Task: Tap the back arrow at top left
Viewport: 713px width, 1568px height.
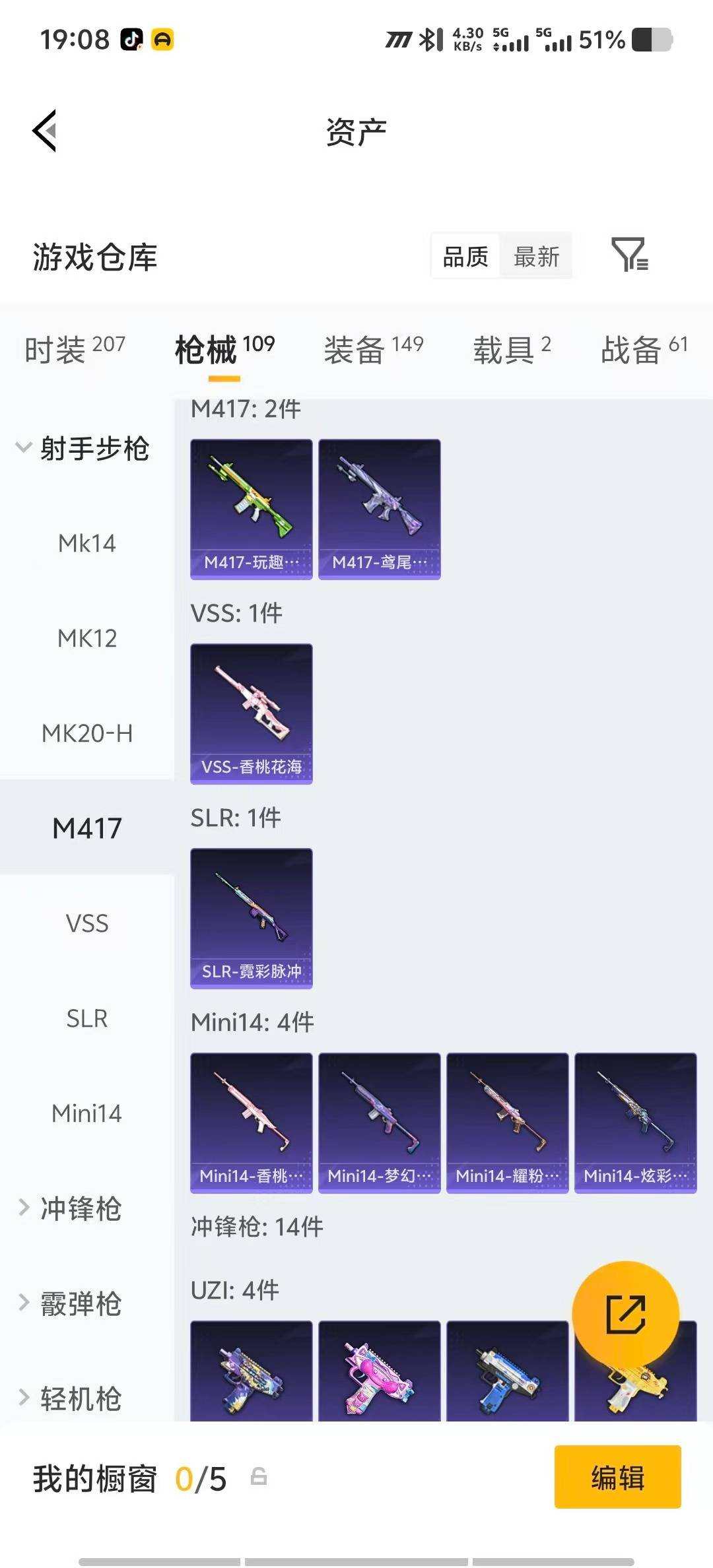Action: point(44,131)
